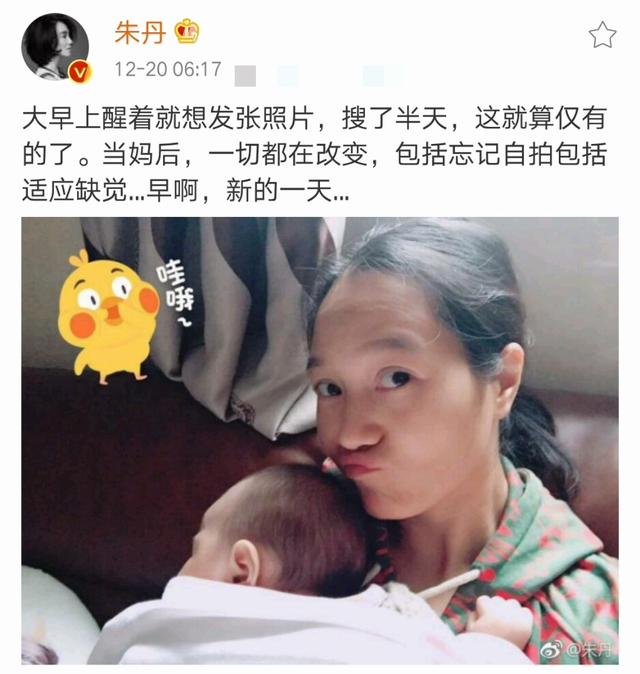This screenshot has height=674, width=640.
Task: Favorite this post with the star icon
Action: (x=602, y=36)
